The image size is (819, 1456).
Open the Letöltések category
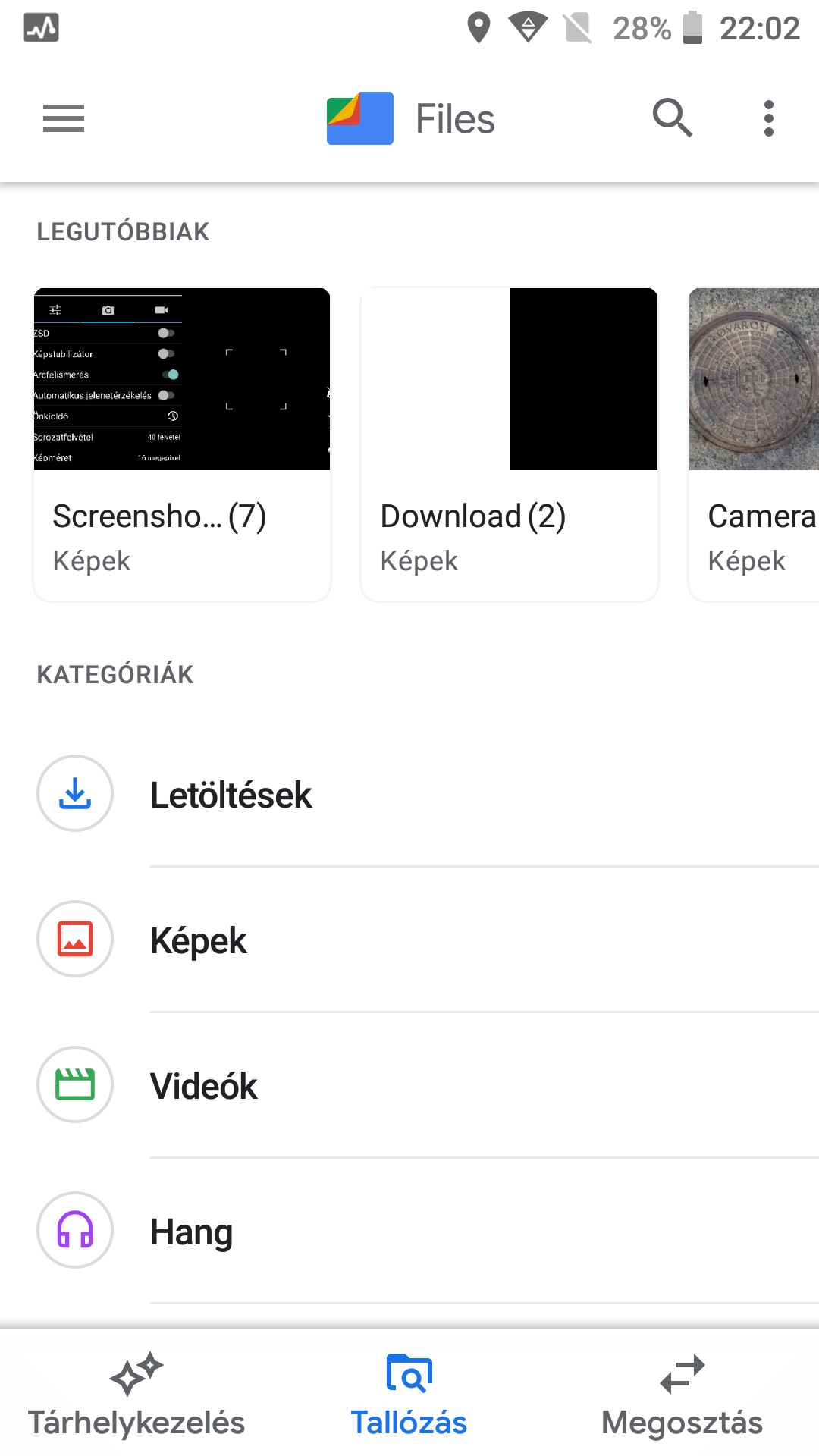coord(409,794)
